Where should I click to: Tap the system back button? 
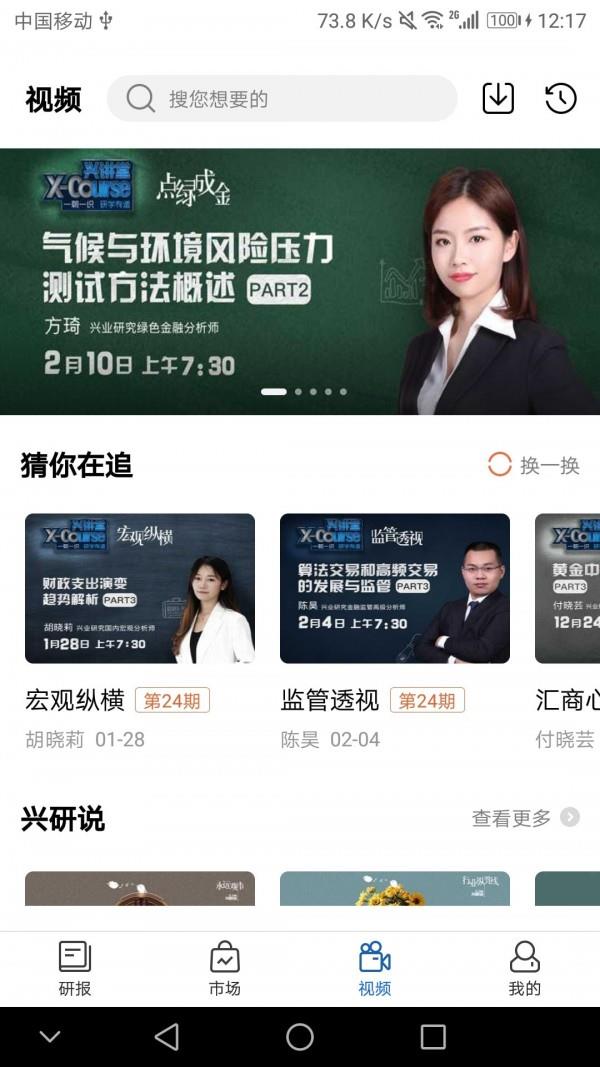coord(167,1037)
